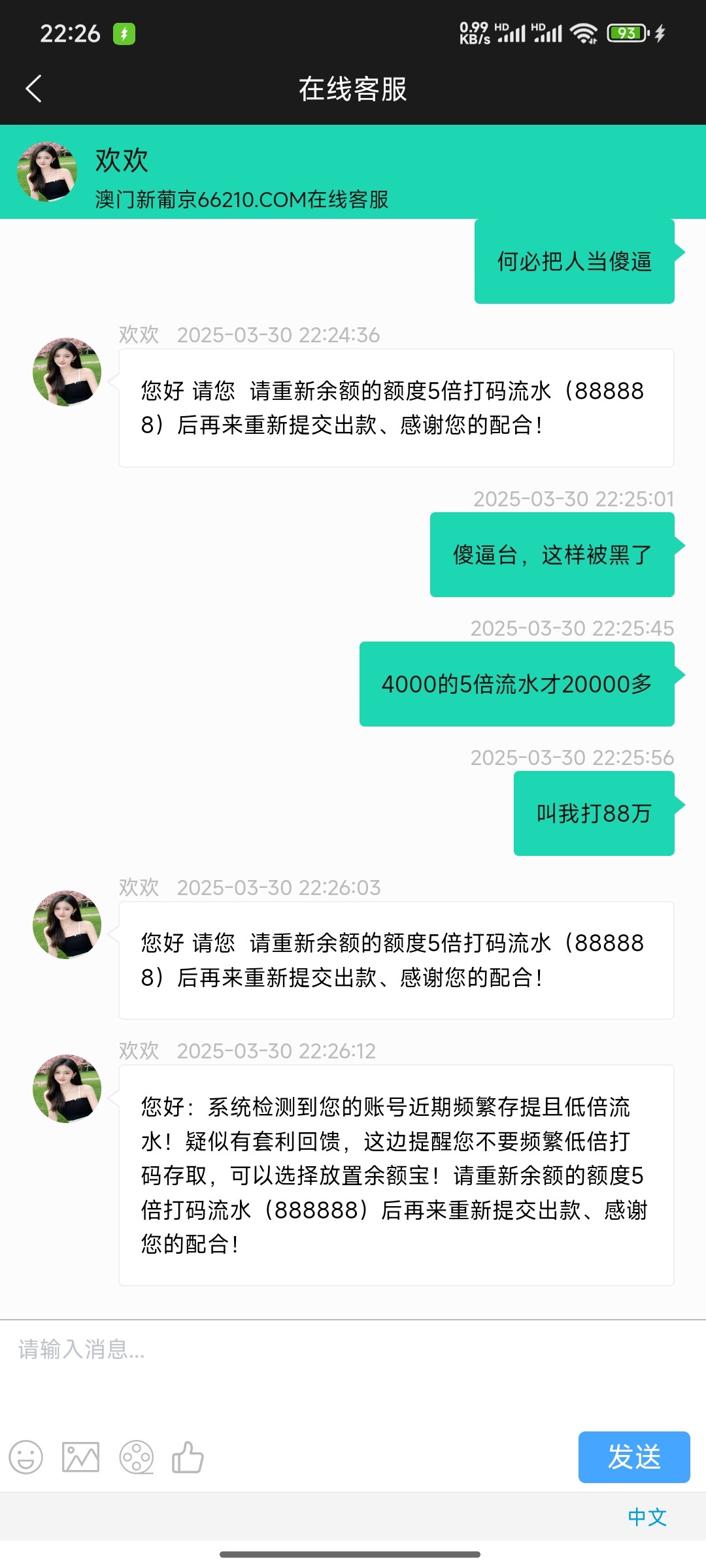Tap the back arrow to leave the chat

pos(33,88)
